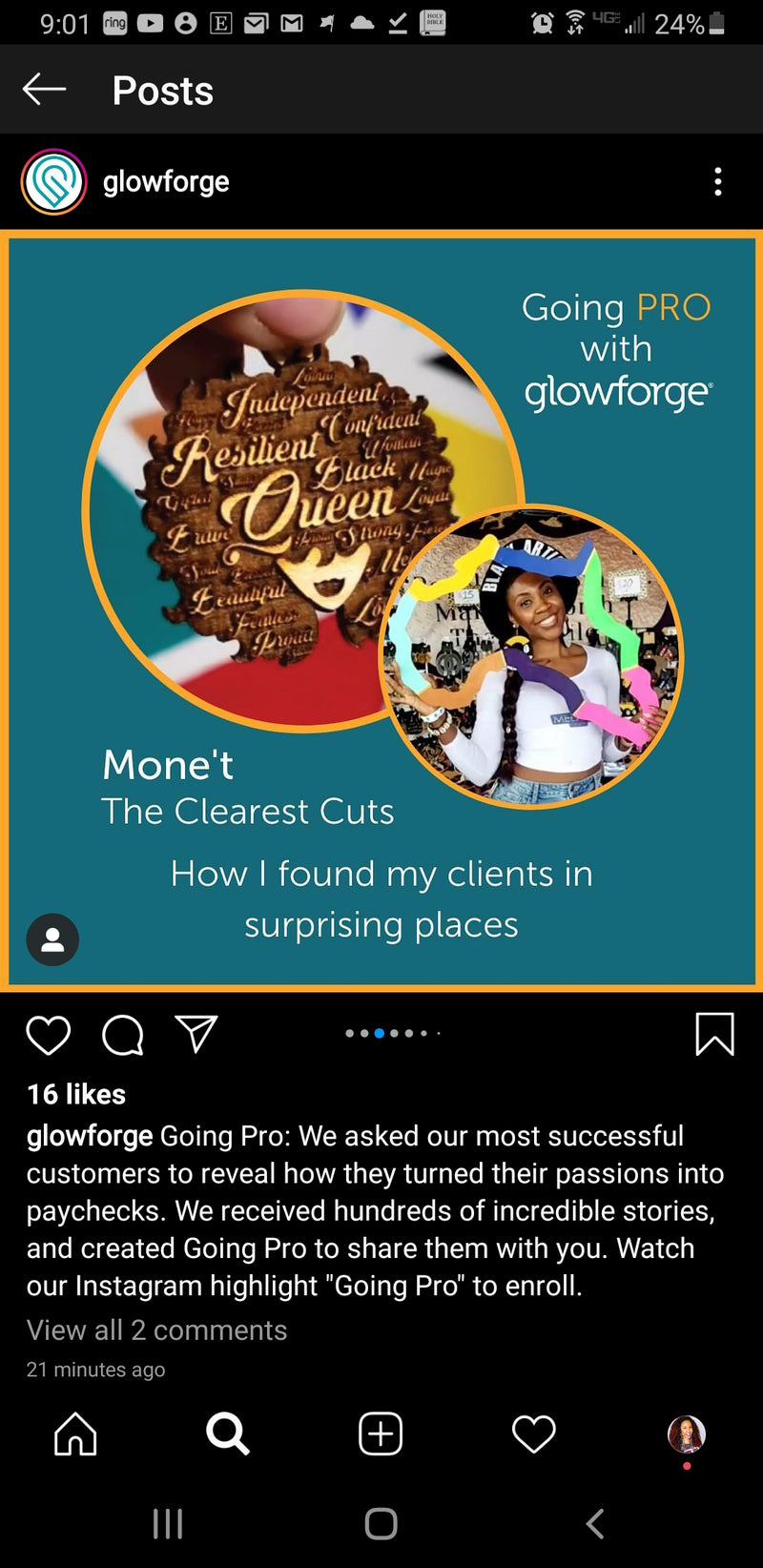Tap the system home button
Screen dimensions: 763x1568
(381, 1523)
